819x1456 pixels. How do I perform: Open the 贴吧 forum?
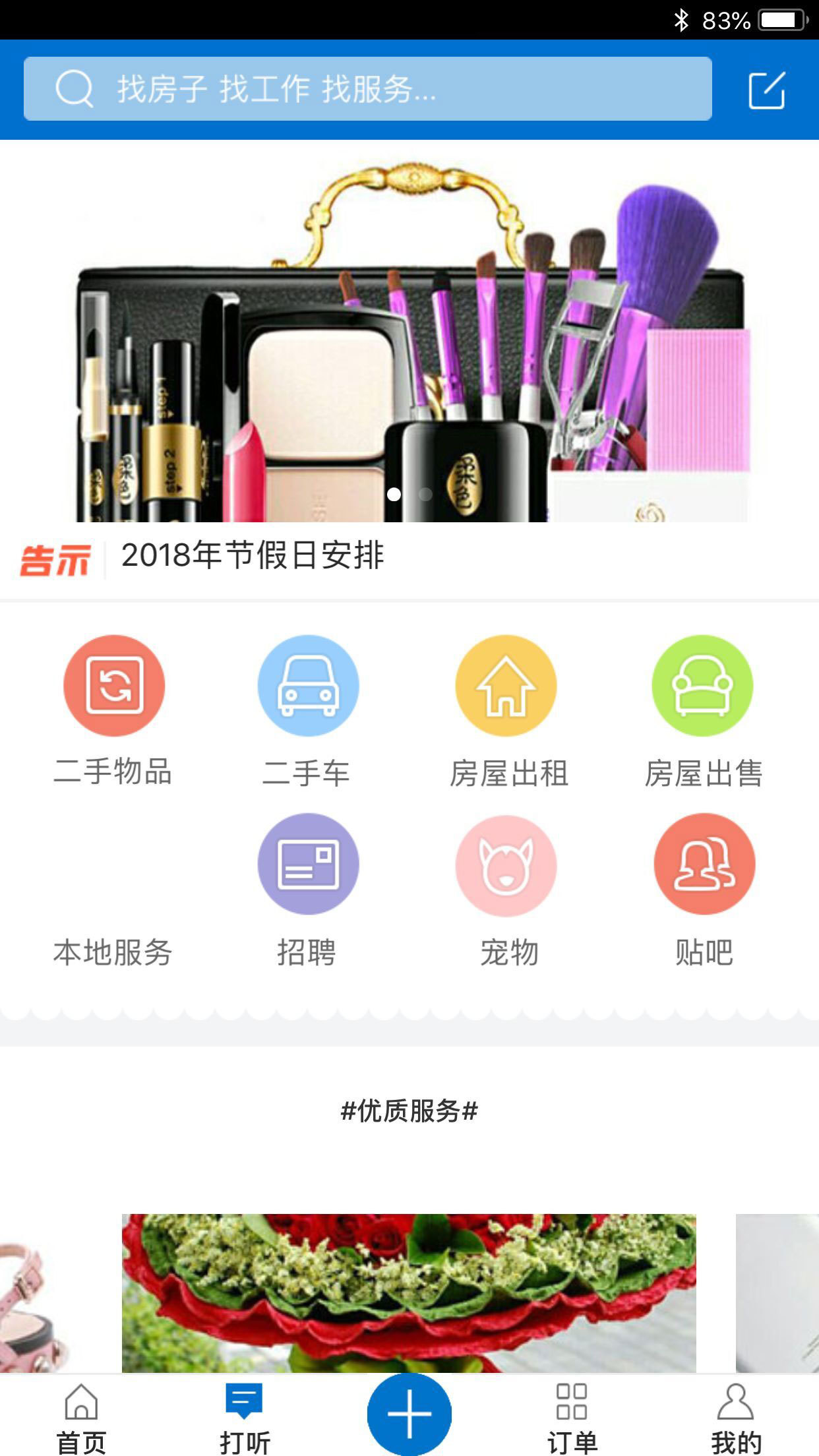[703, 890]
